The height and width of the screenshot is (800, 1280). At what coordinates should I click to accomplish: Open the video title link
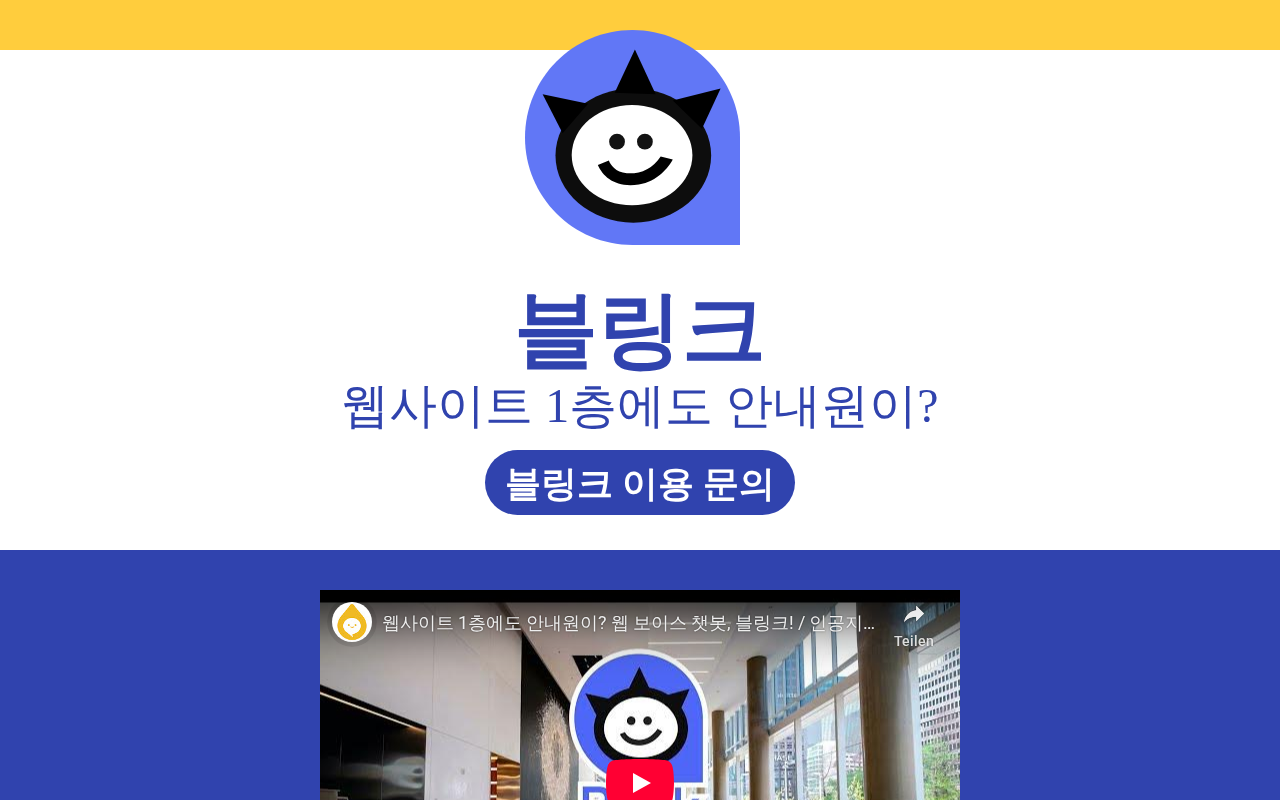pos(628,623)
